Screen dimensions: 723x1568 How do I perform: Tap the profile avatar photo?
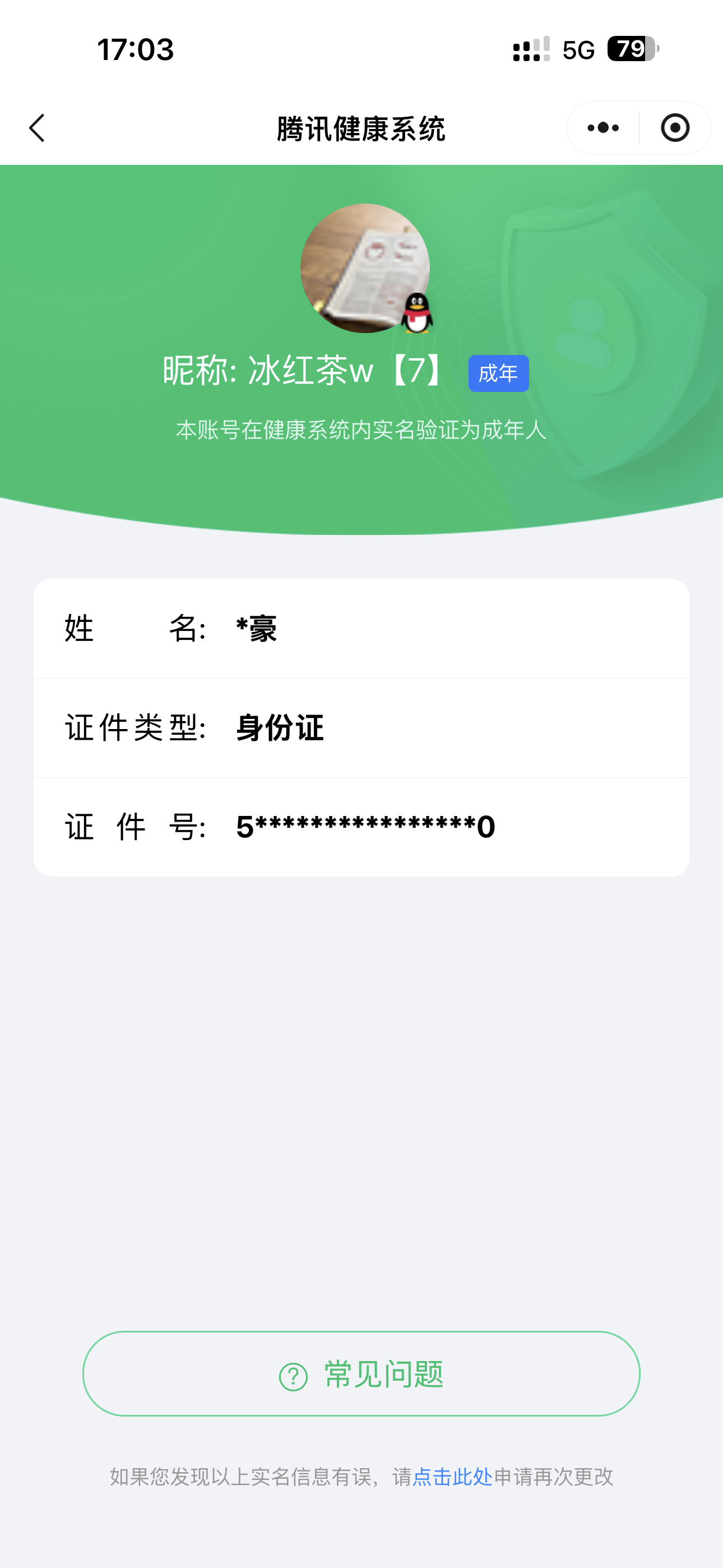point(365,268)
